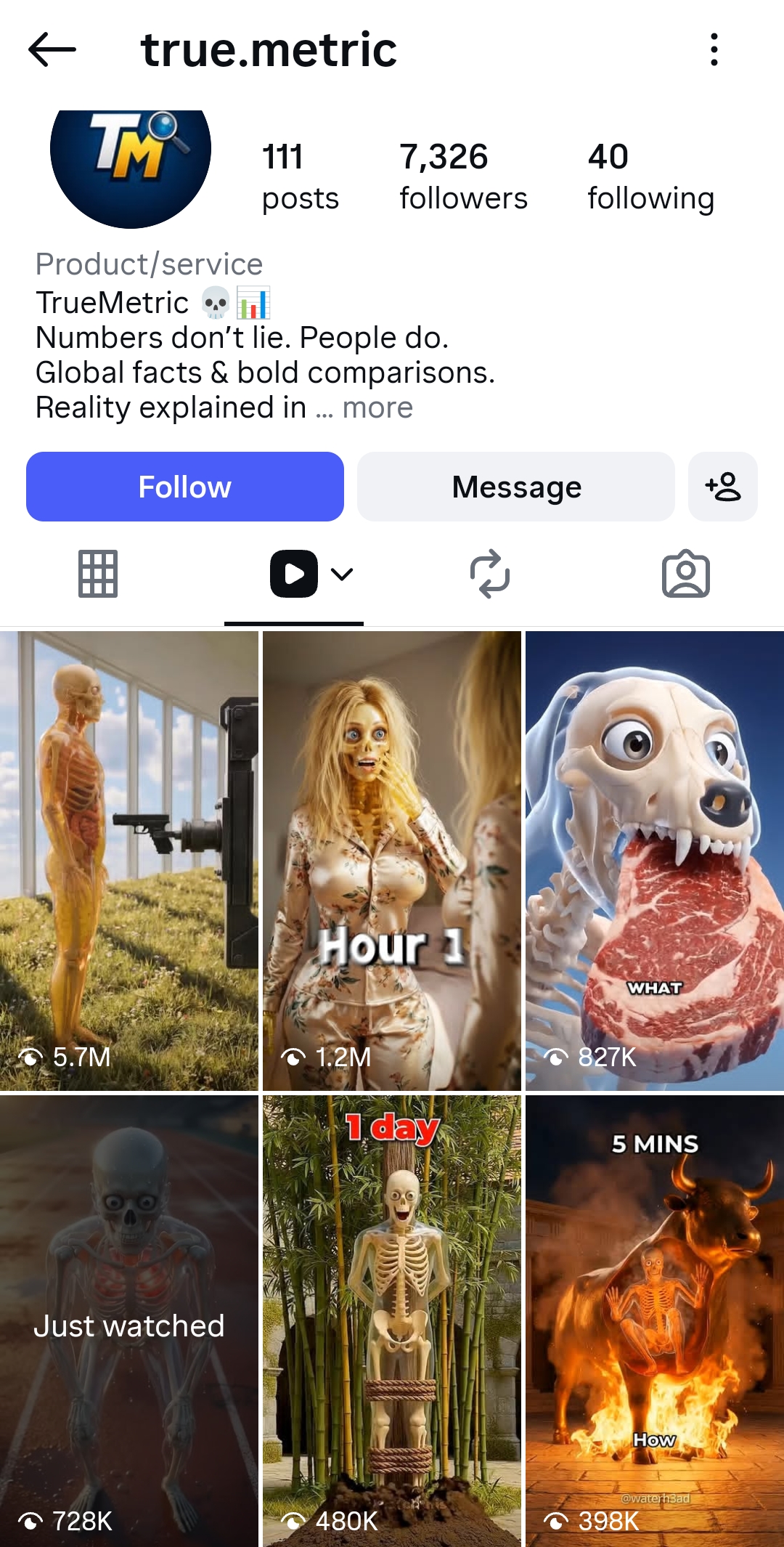Expand the bio with "more"
The image size is (784, 1547).
coord(377,408)
